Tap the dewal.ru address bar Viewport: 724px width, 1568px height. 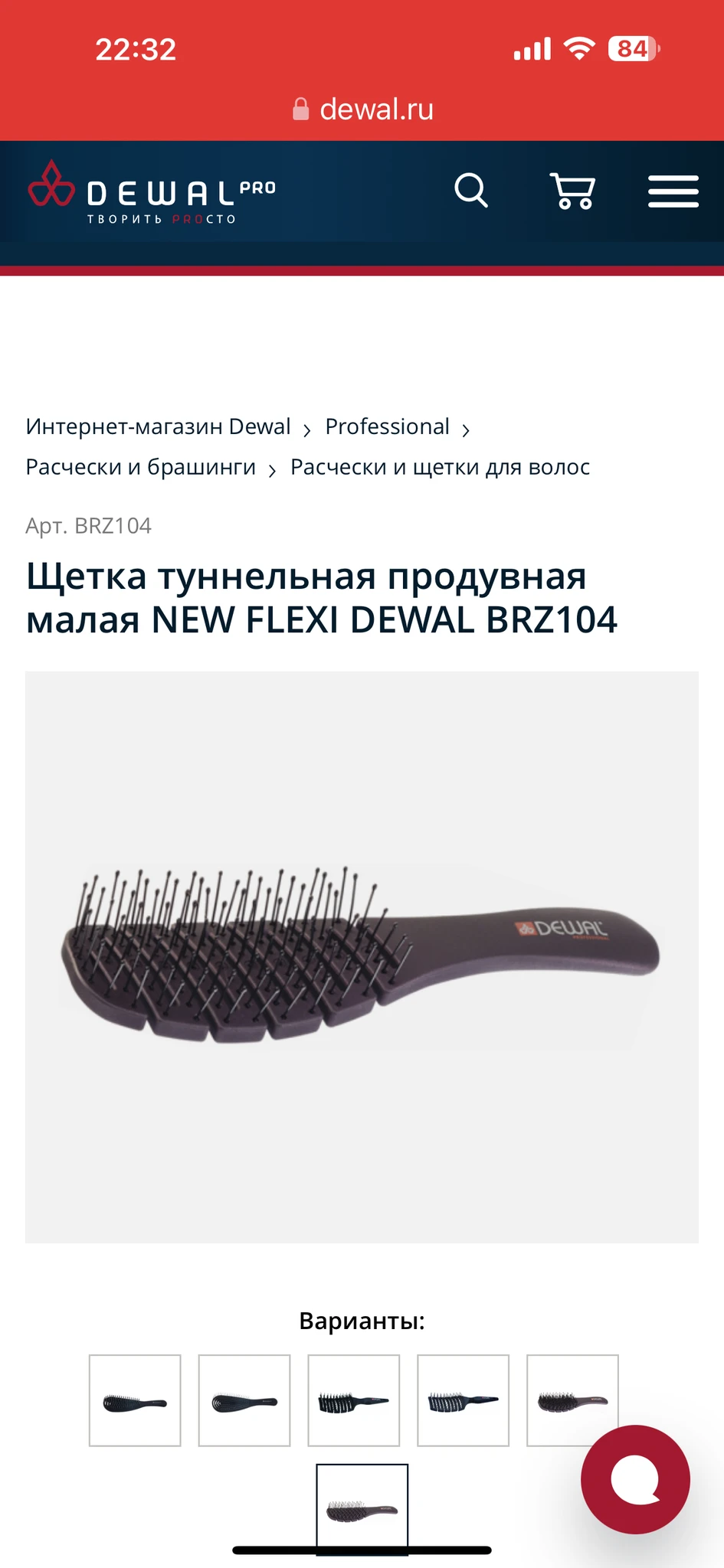click(x=363, y=109)
